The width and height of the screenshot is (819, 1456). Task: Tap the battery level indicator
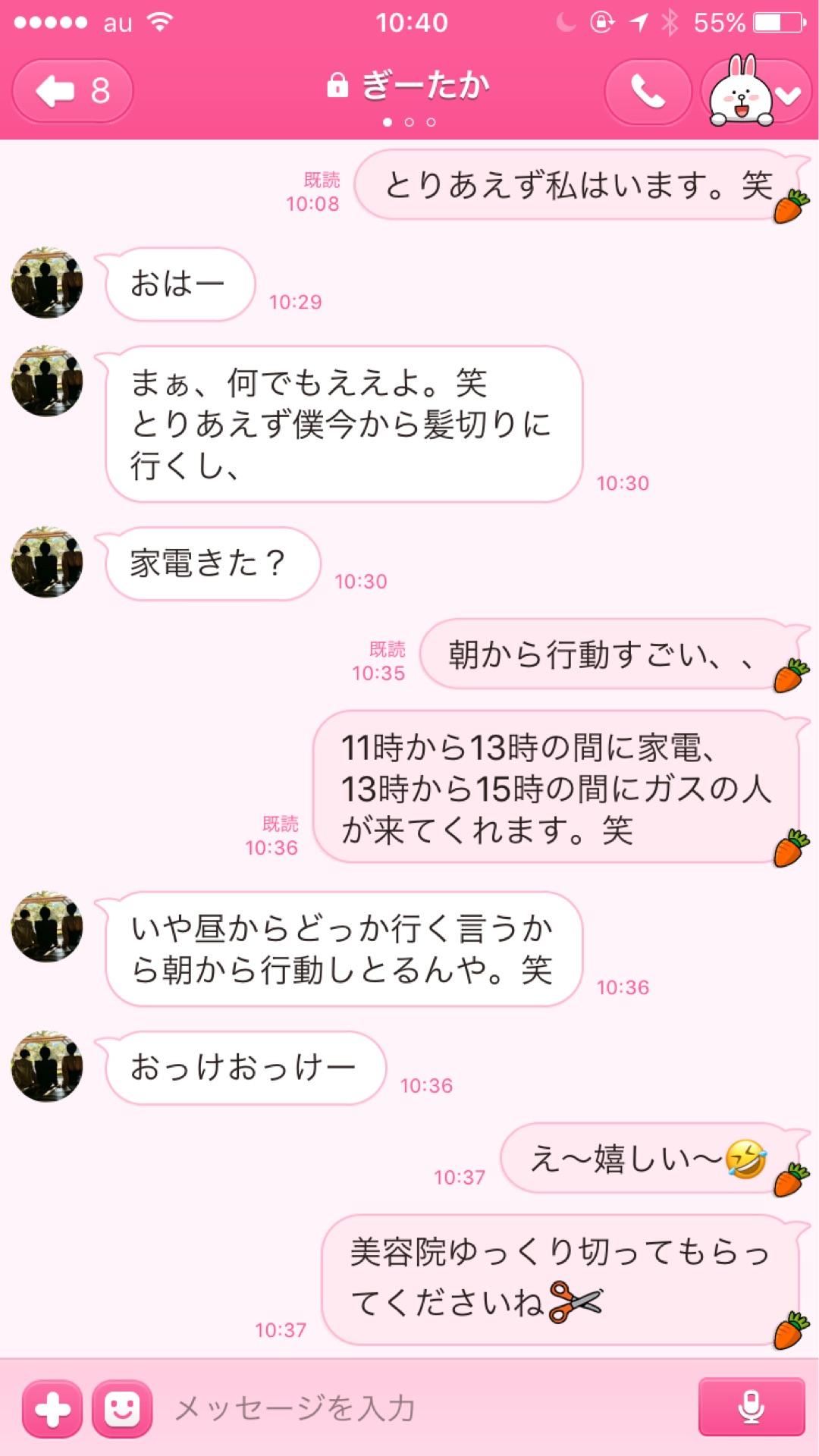pos(777,22)
